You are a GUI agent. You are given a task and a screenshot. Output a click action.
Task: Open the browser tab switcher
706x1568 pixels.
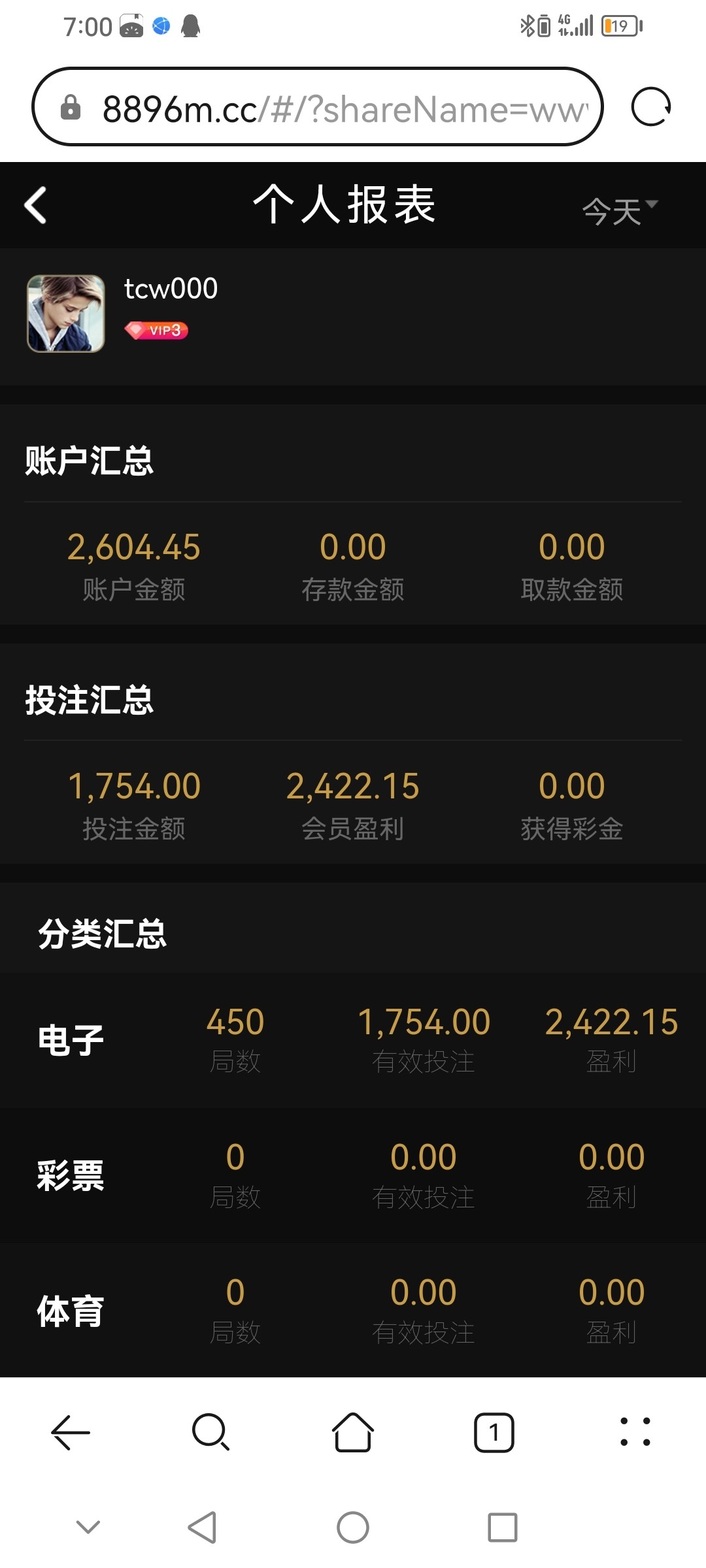click(x=494, y=1432)
